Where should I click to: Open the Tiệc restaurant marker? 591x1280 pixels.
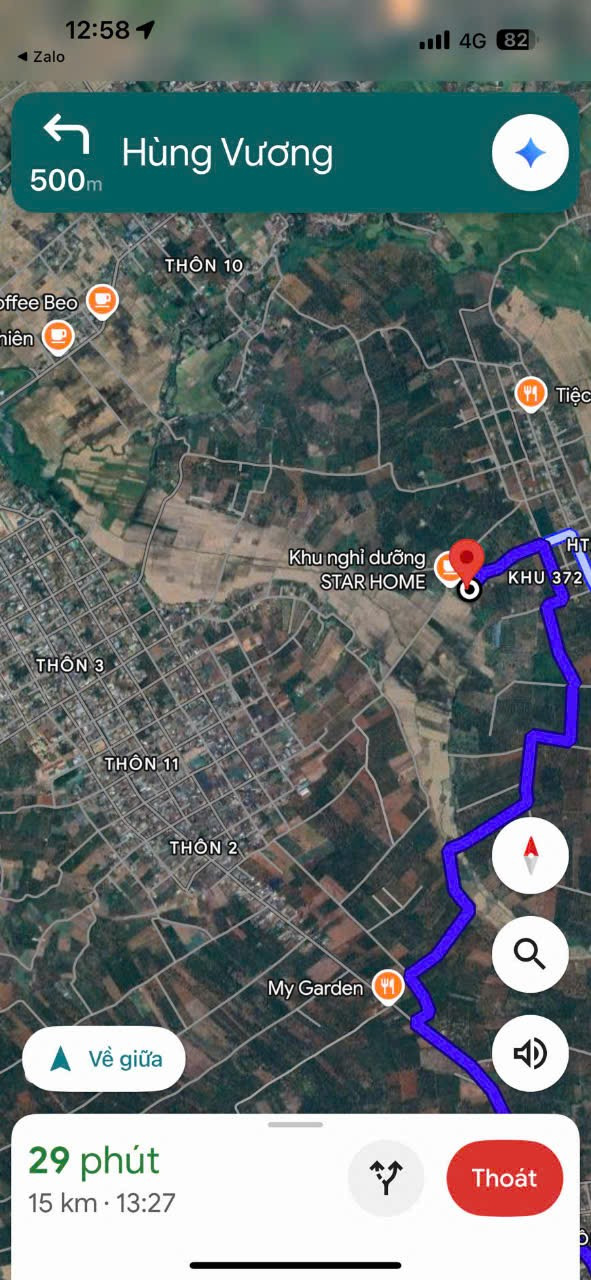click(531, 394)
